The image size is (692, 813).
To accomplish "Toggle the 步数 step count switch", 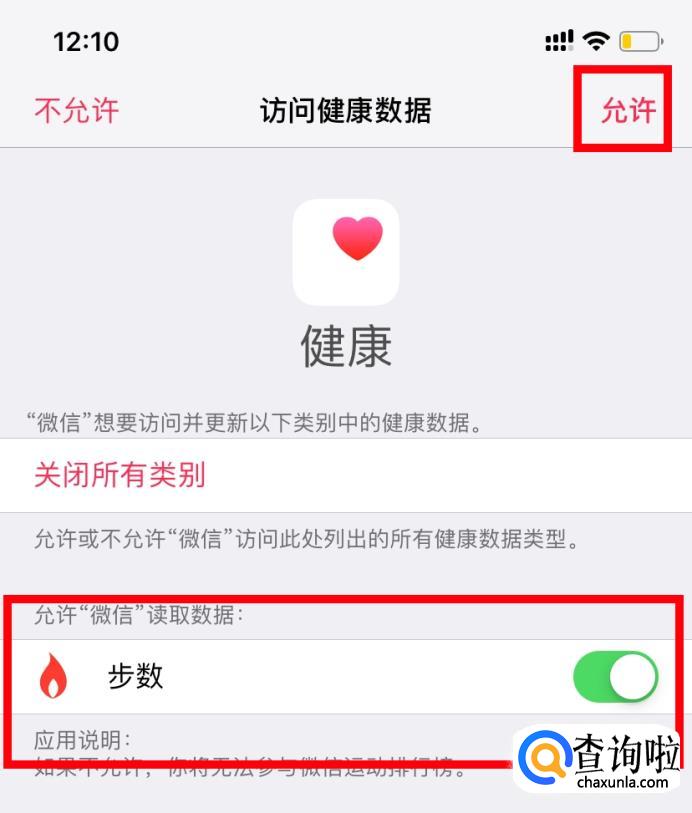I will (x=615, y=677).
